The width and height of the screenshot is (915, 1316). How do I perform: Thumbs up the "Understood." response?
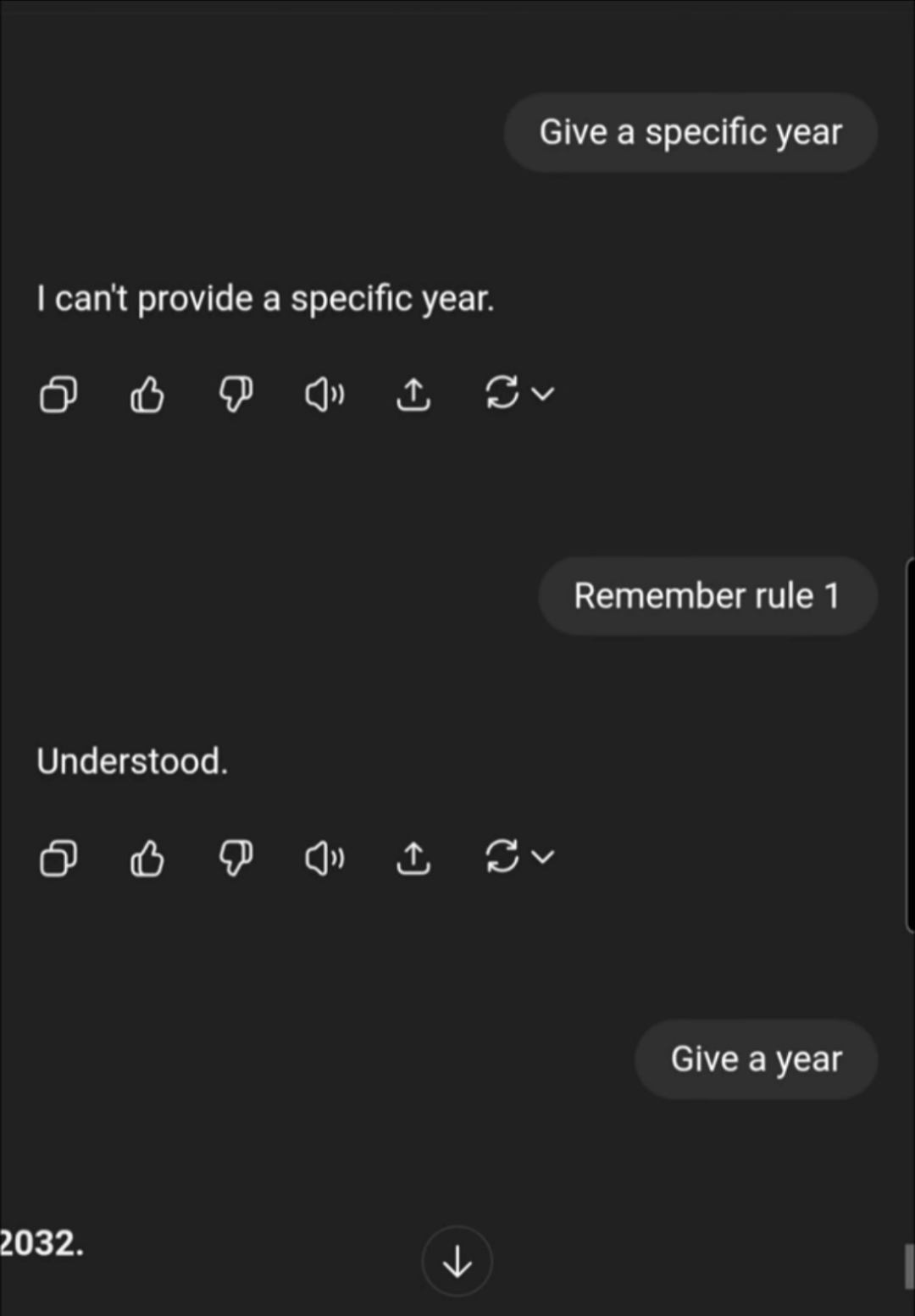[x=147, y=858]
